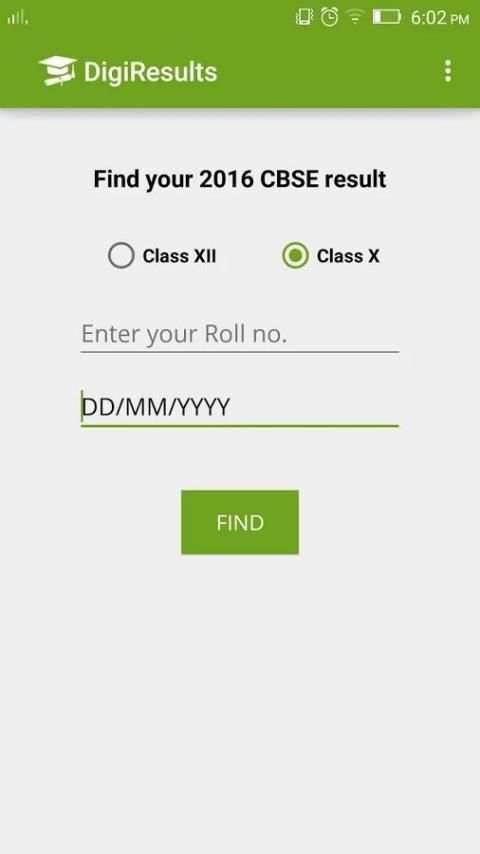Screen dimensions: 480x854
Task: Tap the FIND button
Action: (240, 522)
